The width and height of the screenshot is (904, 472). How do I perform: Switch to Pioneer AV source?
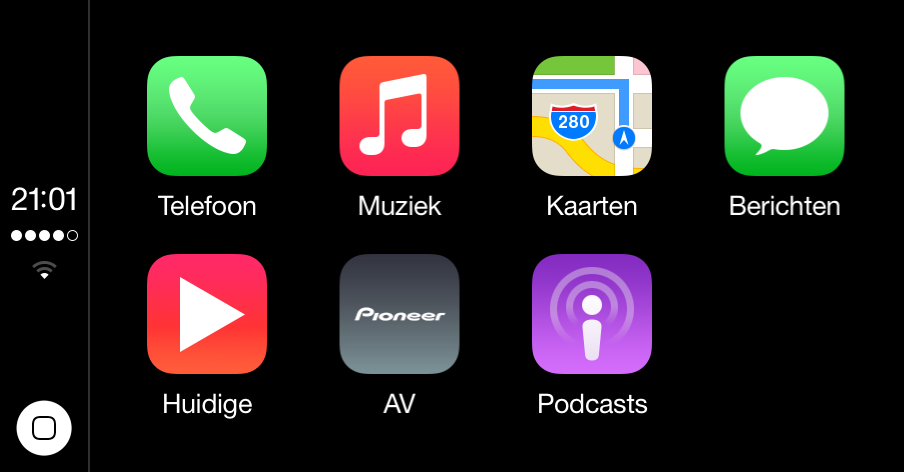399,314
